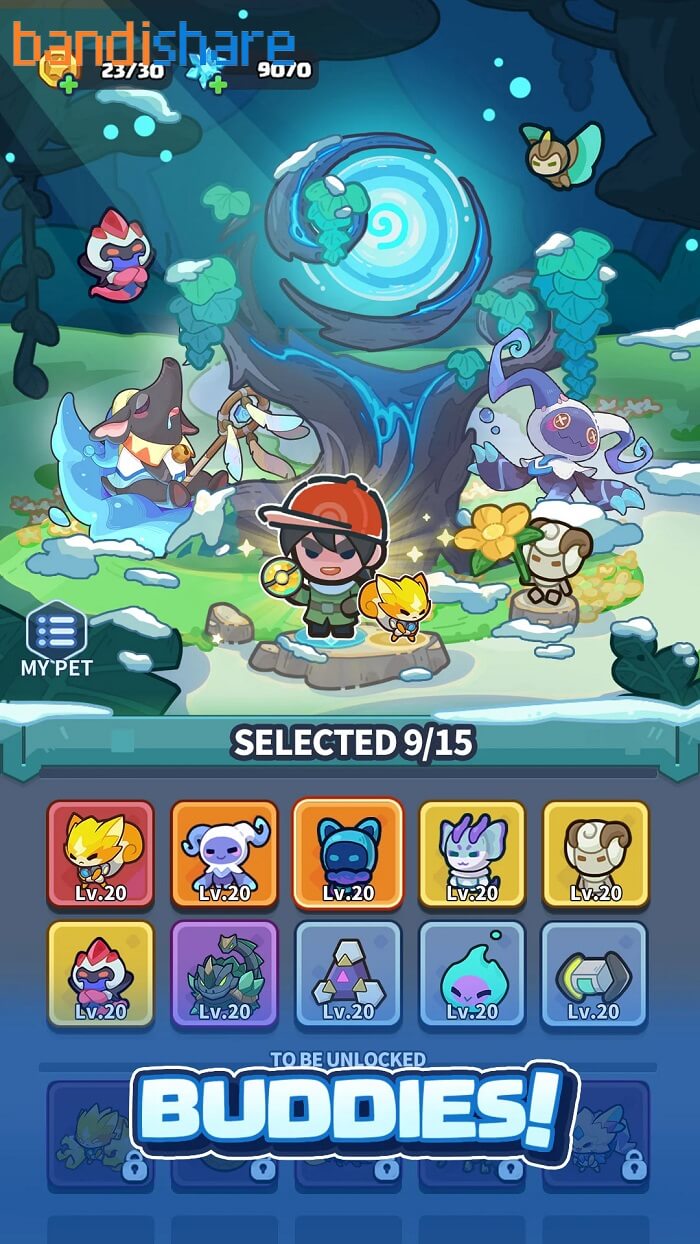This screenshot has height=1244, width=700.
Task: Select the cream ram-horned buddy tile
Action: tap(595, 853)
